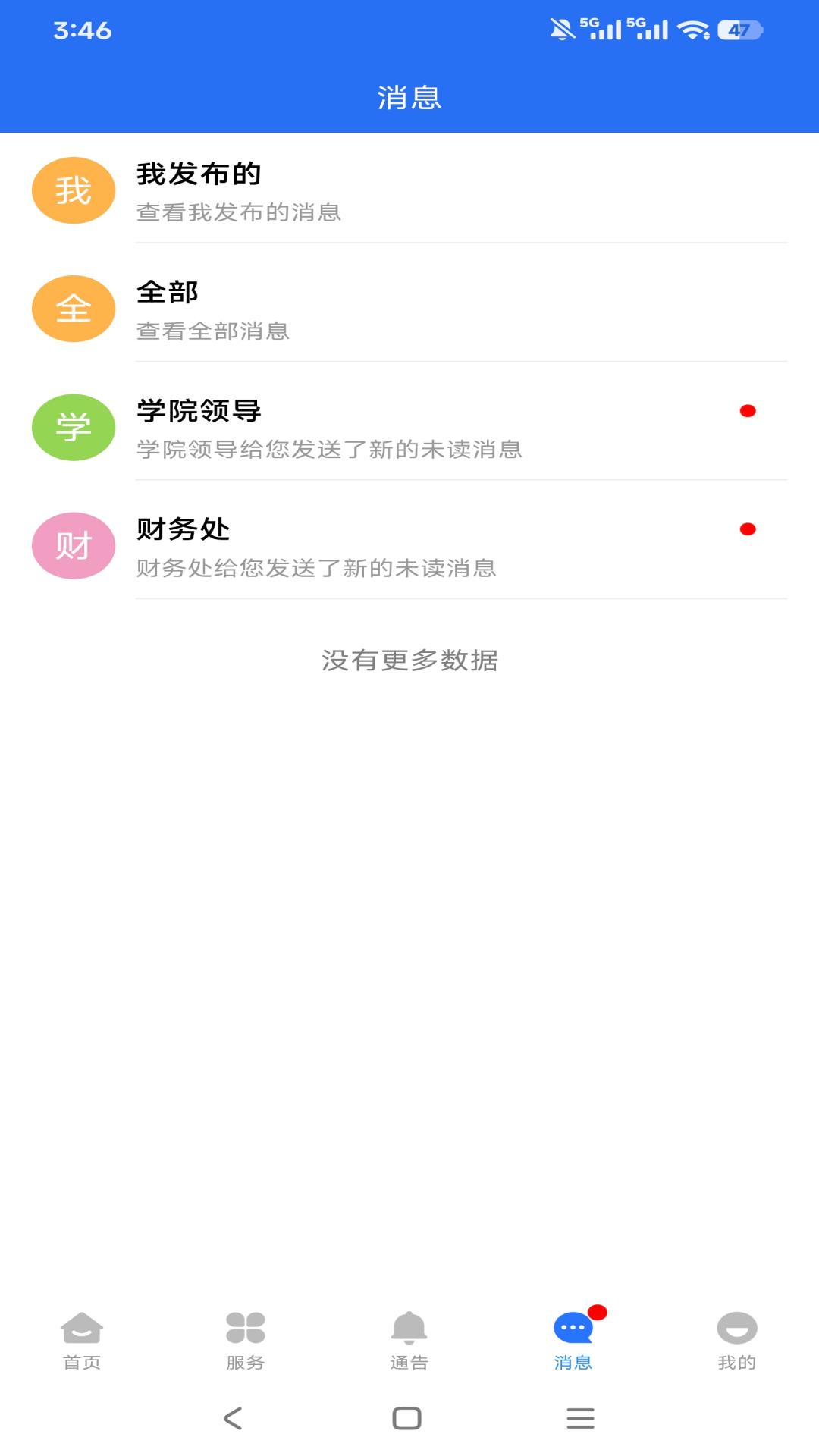The width and height of the screenshot is (819, 1456).
Task: Clear the unread dot on 财务处
Action: pyautogui.click(x=748, y=531)
